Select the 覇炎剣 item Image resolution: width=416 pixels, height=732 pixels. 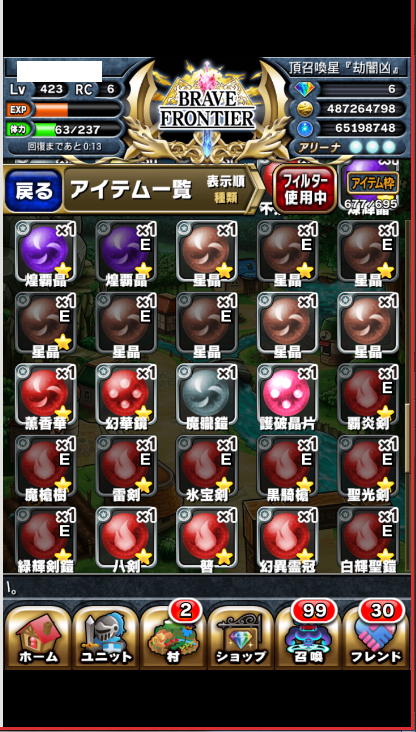(368, 397)
